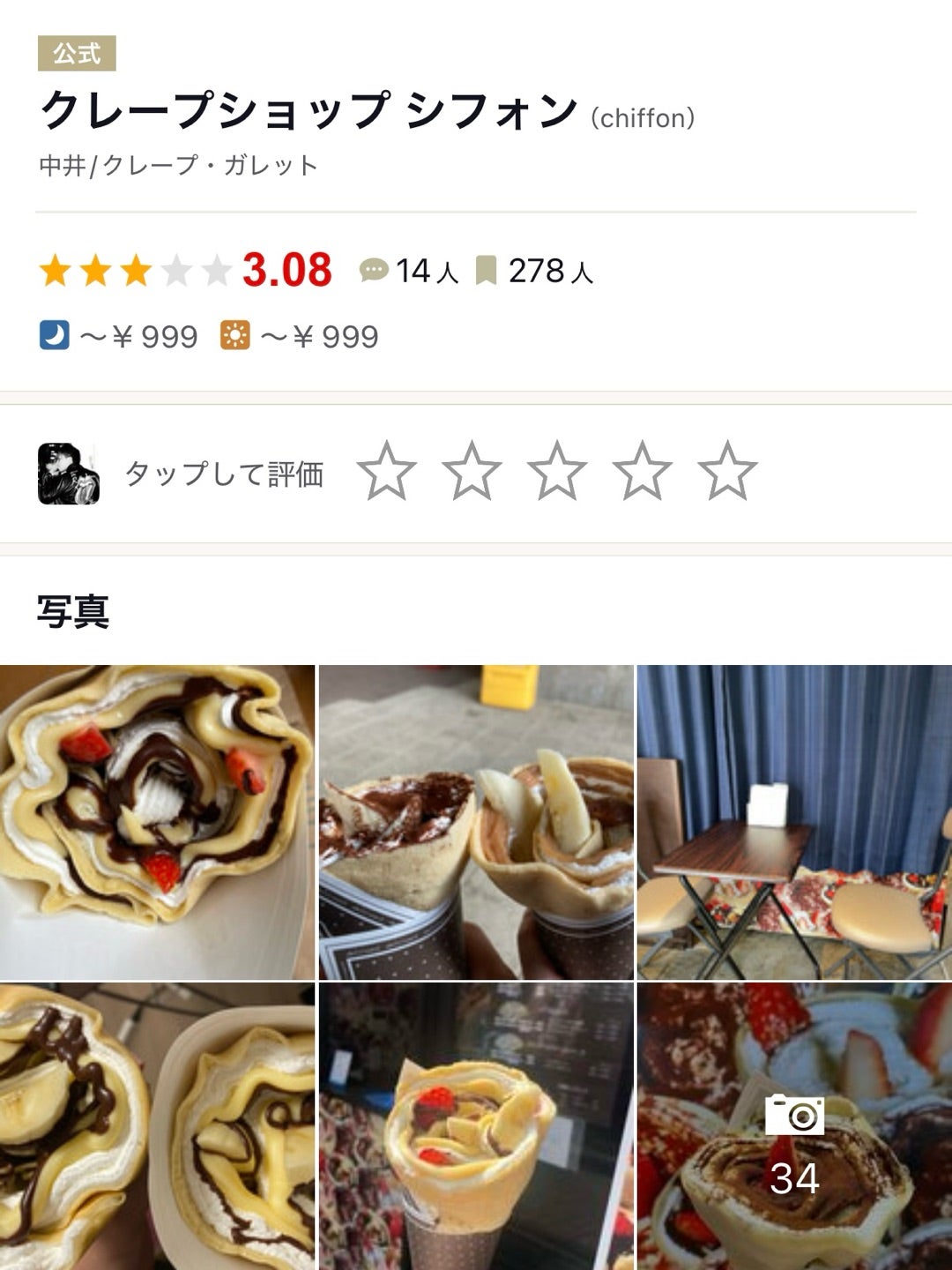Open the table and chairs seating photo
The height and width of the screenshot is (1270, 952).
pyautogui.click(x=794, y=822)
